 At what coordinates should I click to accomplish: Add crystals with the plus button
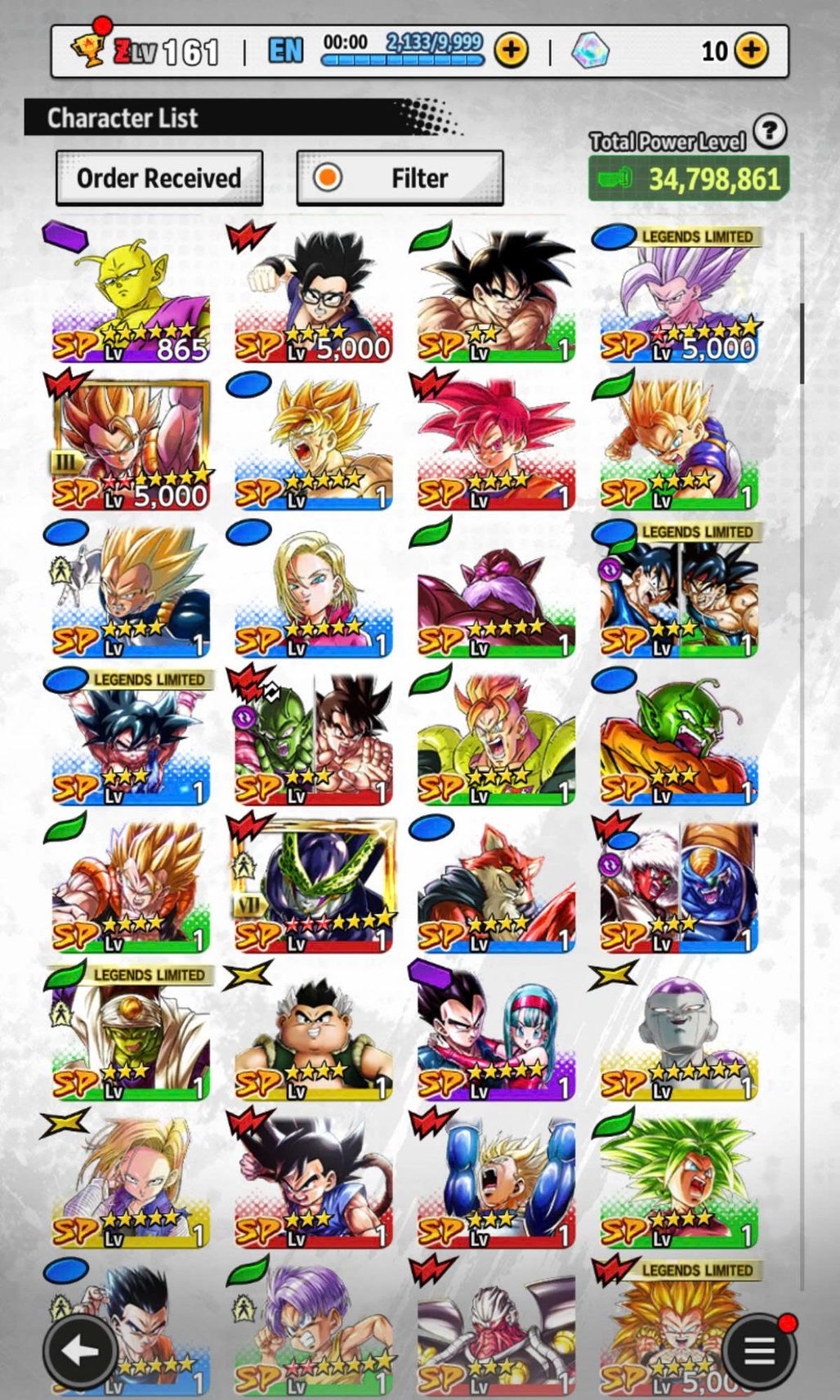pyautogui.click(x=751, y=51)
